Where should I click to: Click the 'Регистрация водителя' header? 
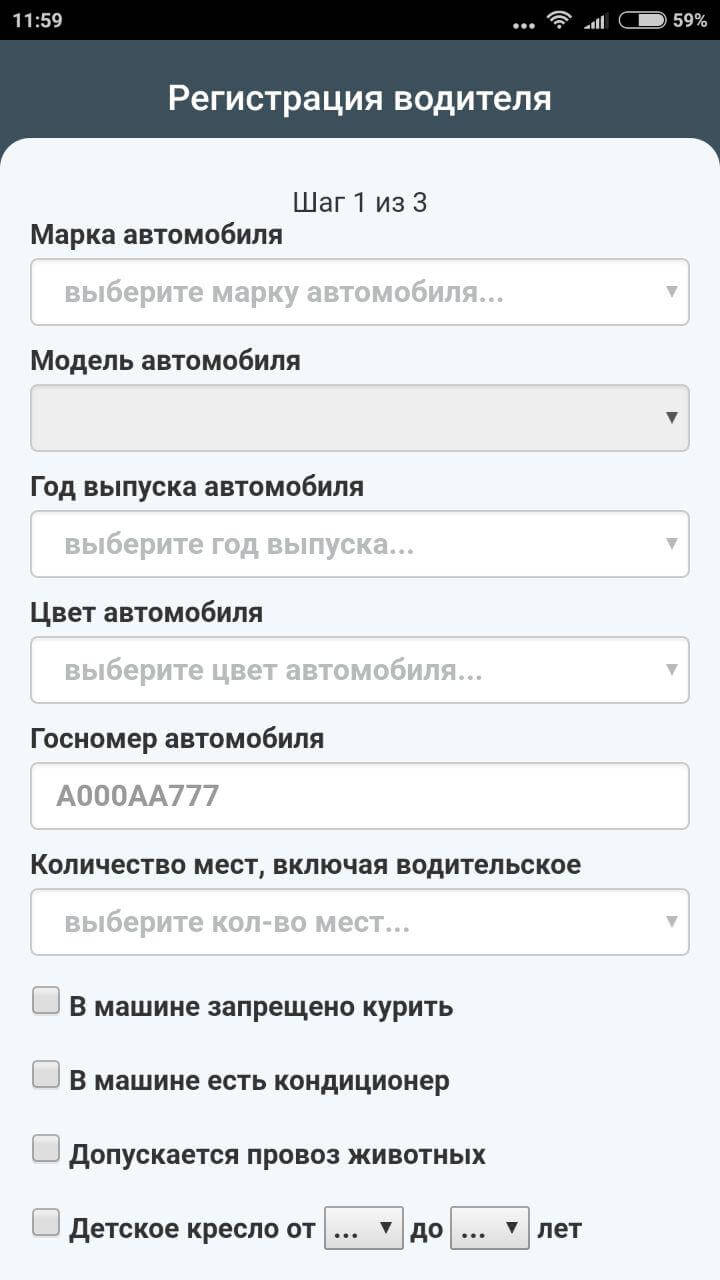(360, 97)
